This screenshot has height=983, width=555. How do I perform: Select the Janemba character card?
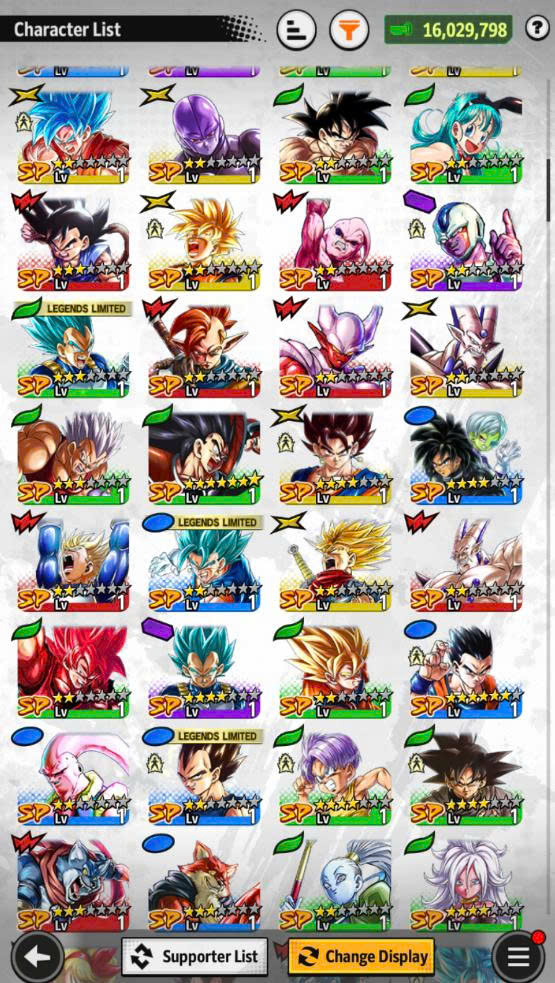335,350
